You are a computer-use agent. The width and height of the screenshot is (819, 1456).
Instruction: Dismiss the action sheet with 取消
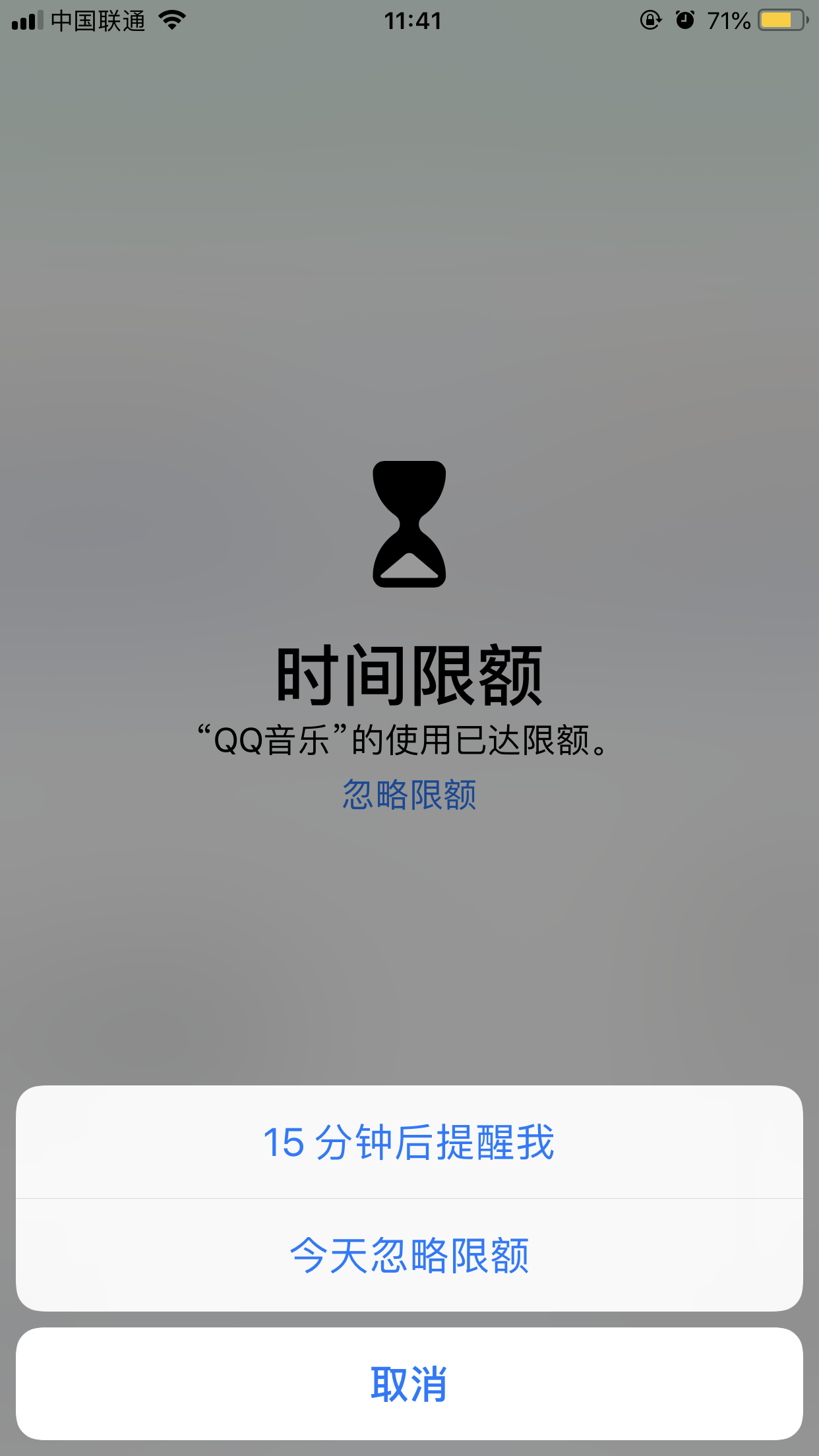click(409, 1383)
